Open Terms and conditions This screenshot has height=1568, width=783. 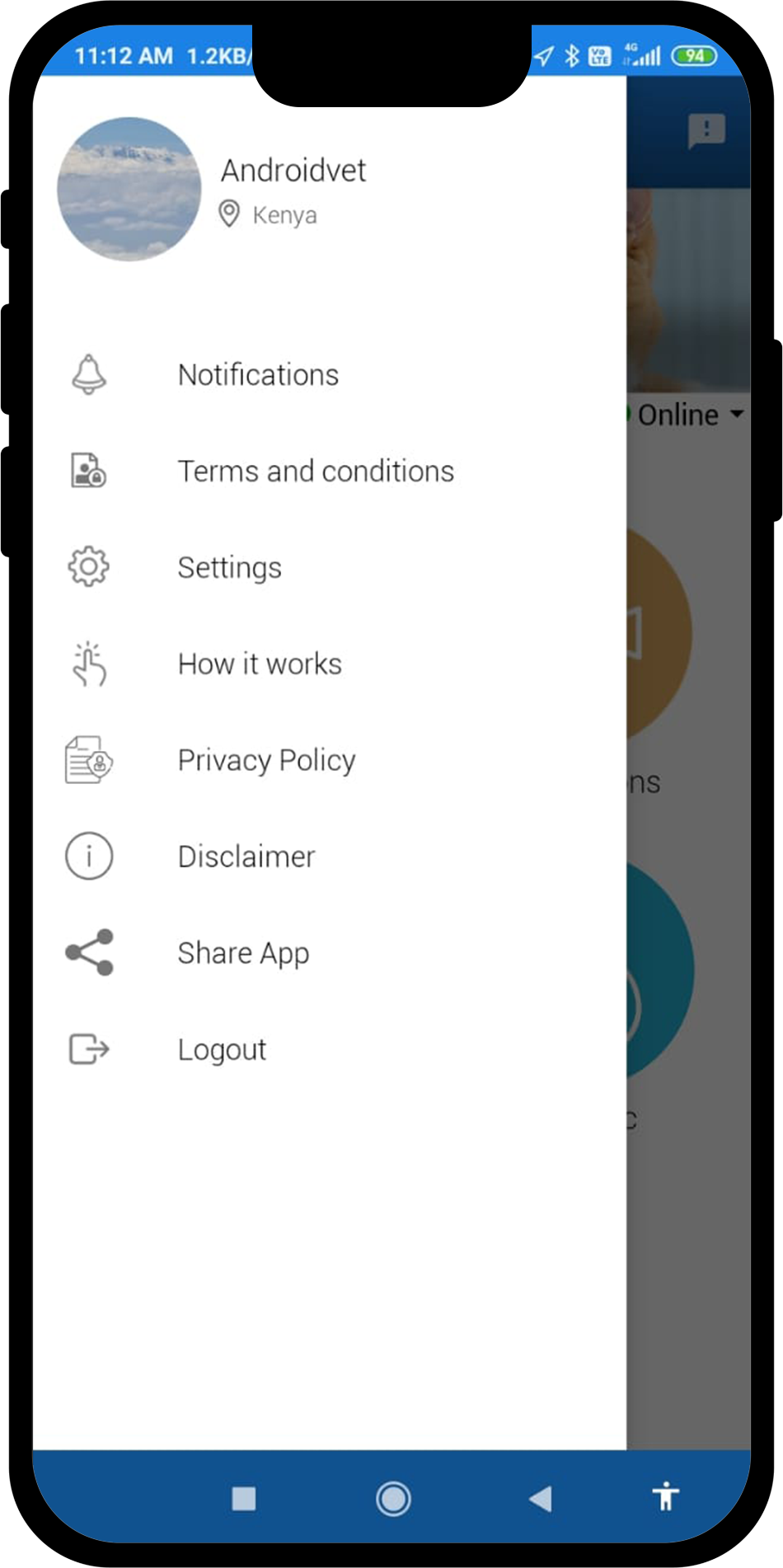point(330,472)
